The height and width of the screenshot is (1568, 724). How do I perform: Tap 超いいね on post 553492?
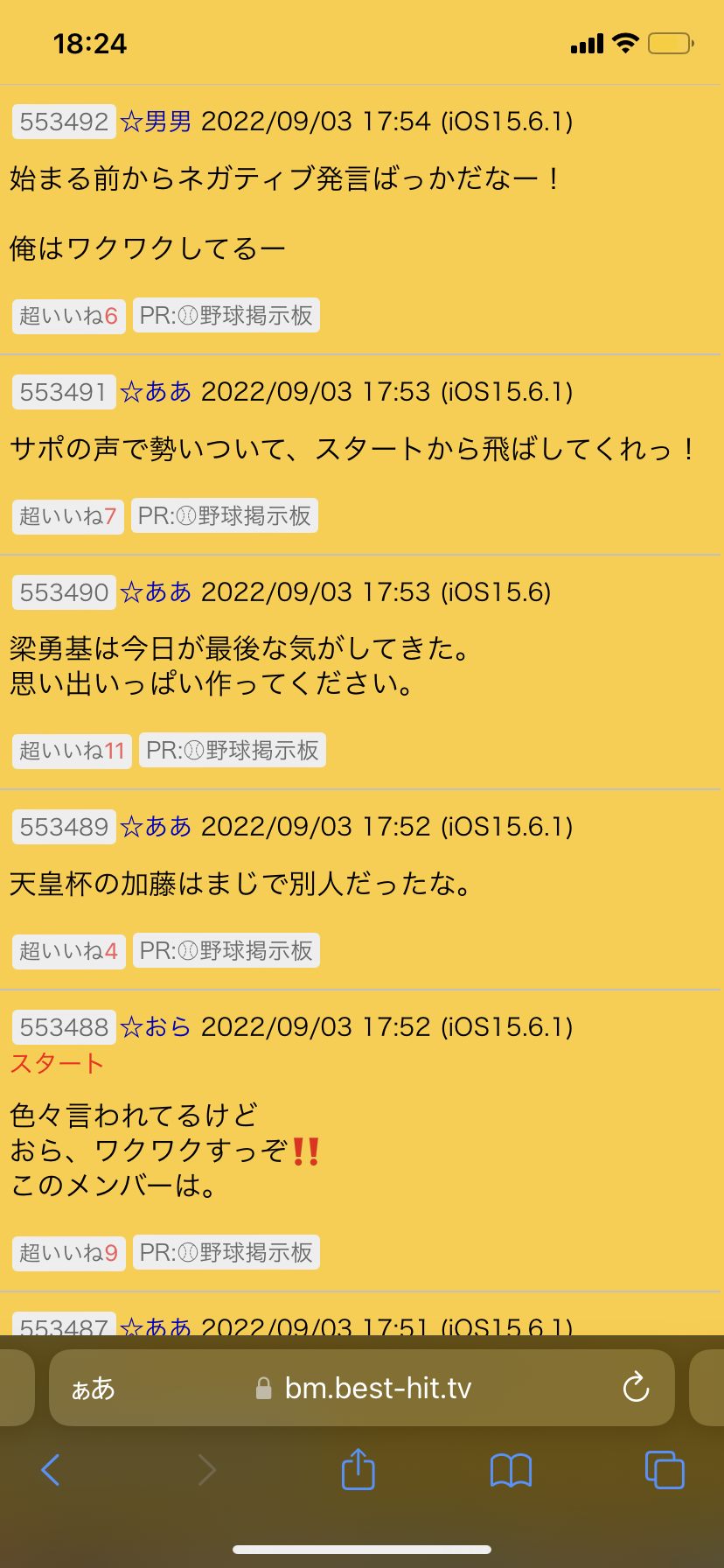point(68,316)
